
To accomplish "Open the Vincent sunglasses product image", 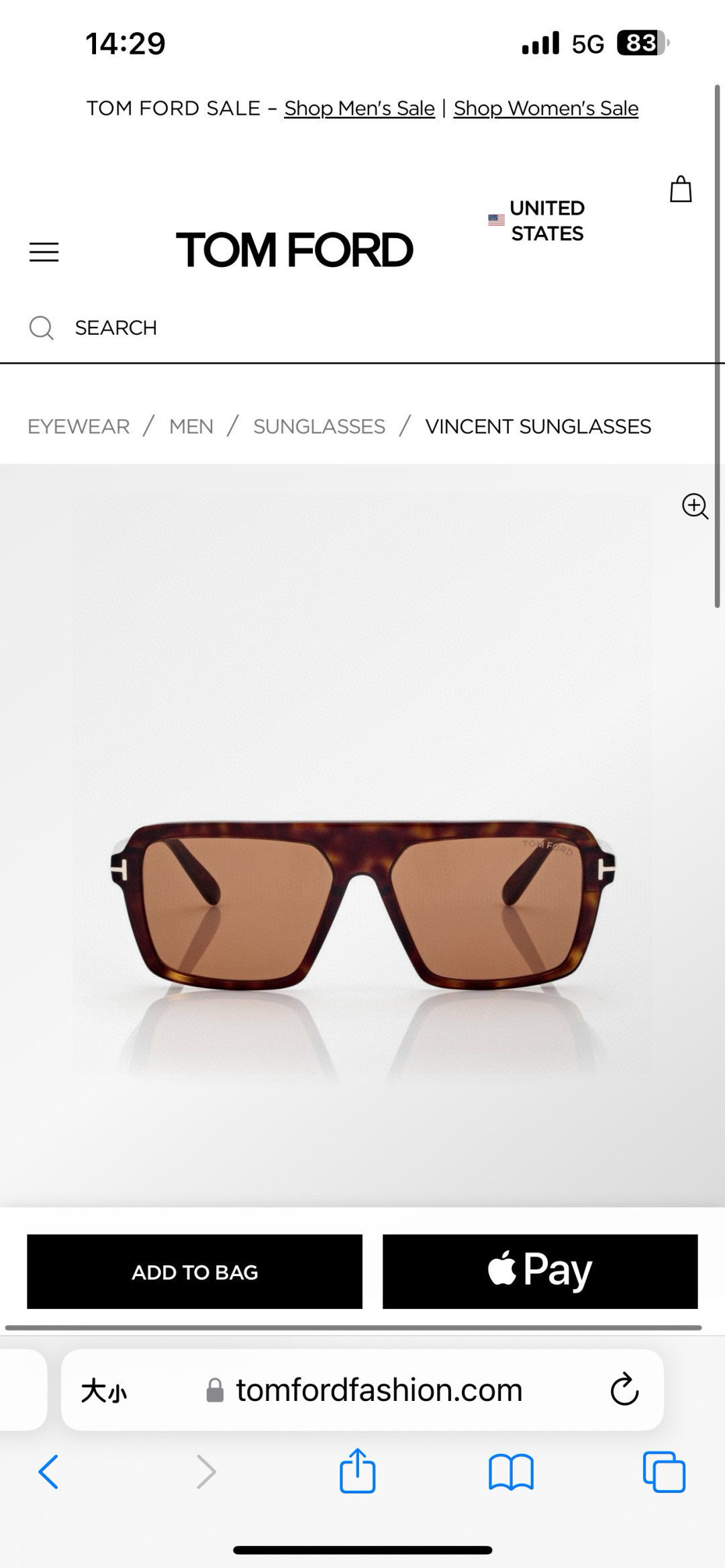I will 362,906.
